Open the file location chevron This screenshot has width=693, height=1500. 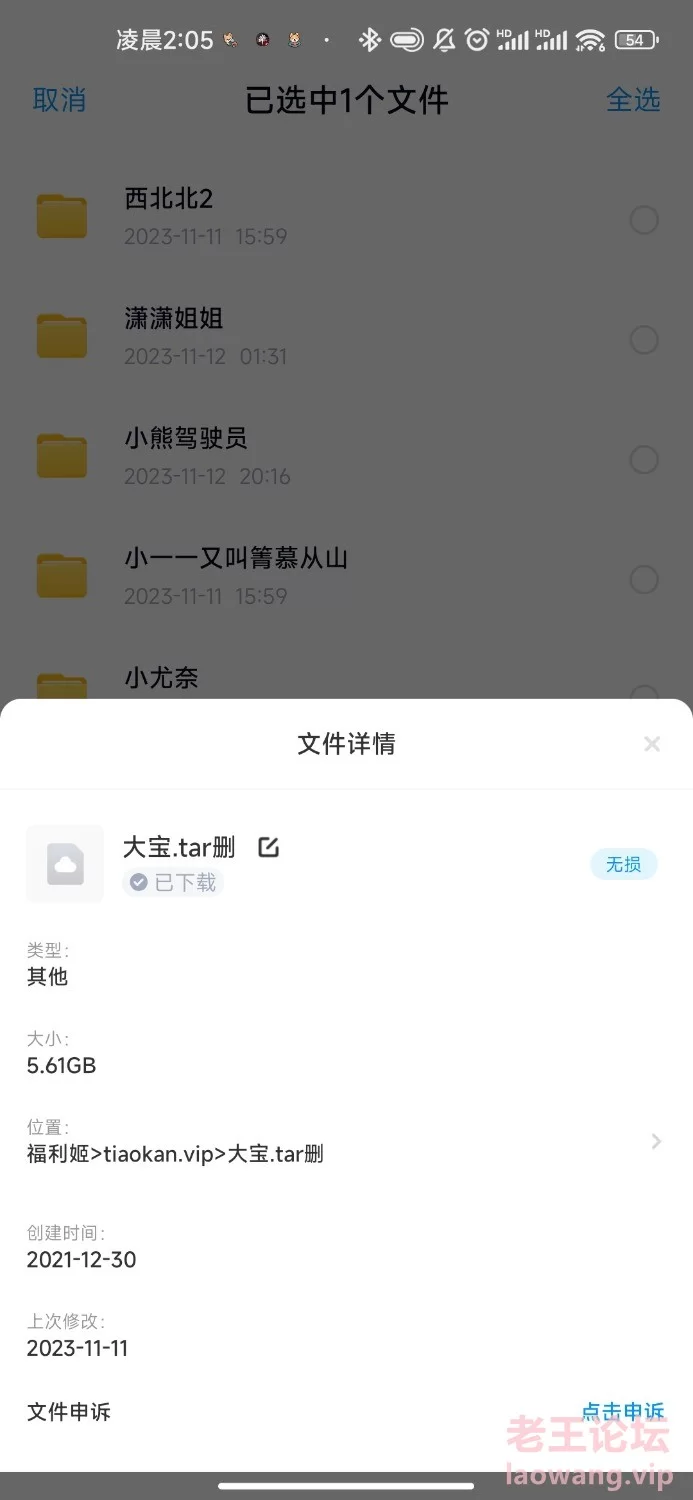tap(656, 1141)
